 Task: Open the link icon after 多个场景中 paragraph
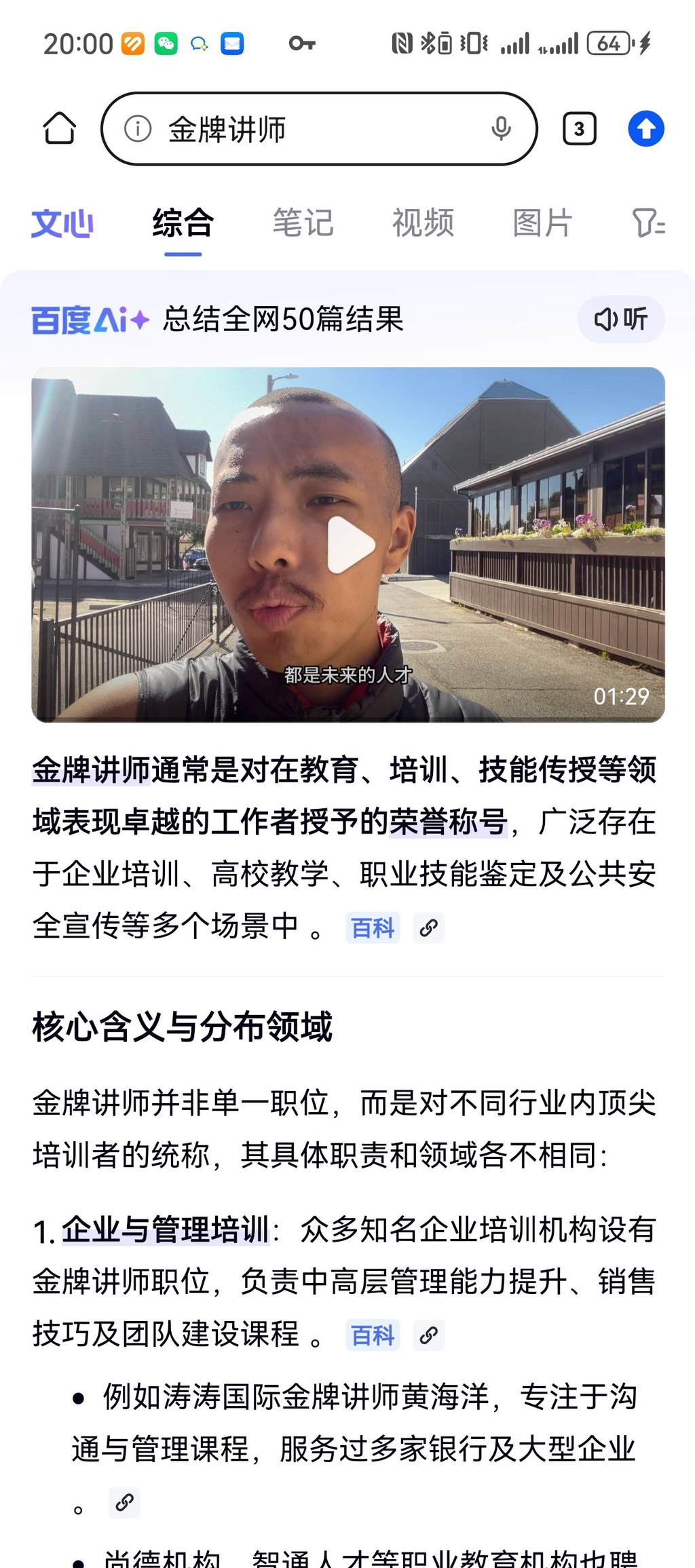pyautogui.click(x=429, y=928)
